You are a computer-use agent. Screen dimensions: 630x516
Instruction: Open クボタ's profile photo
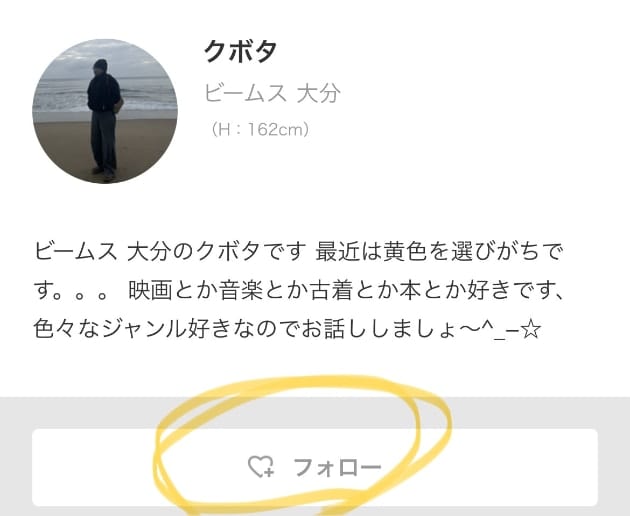(105, 111)
